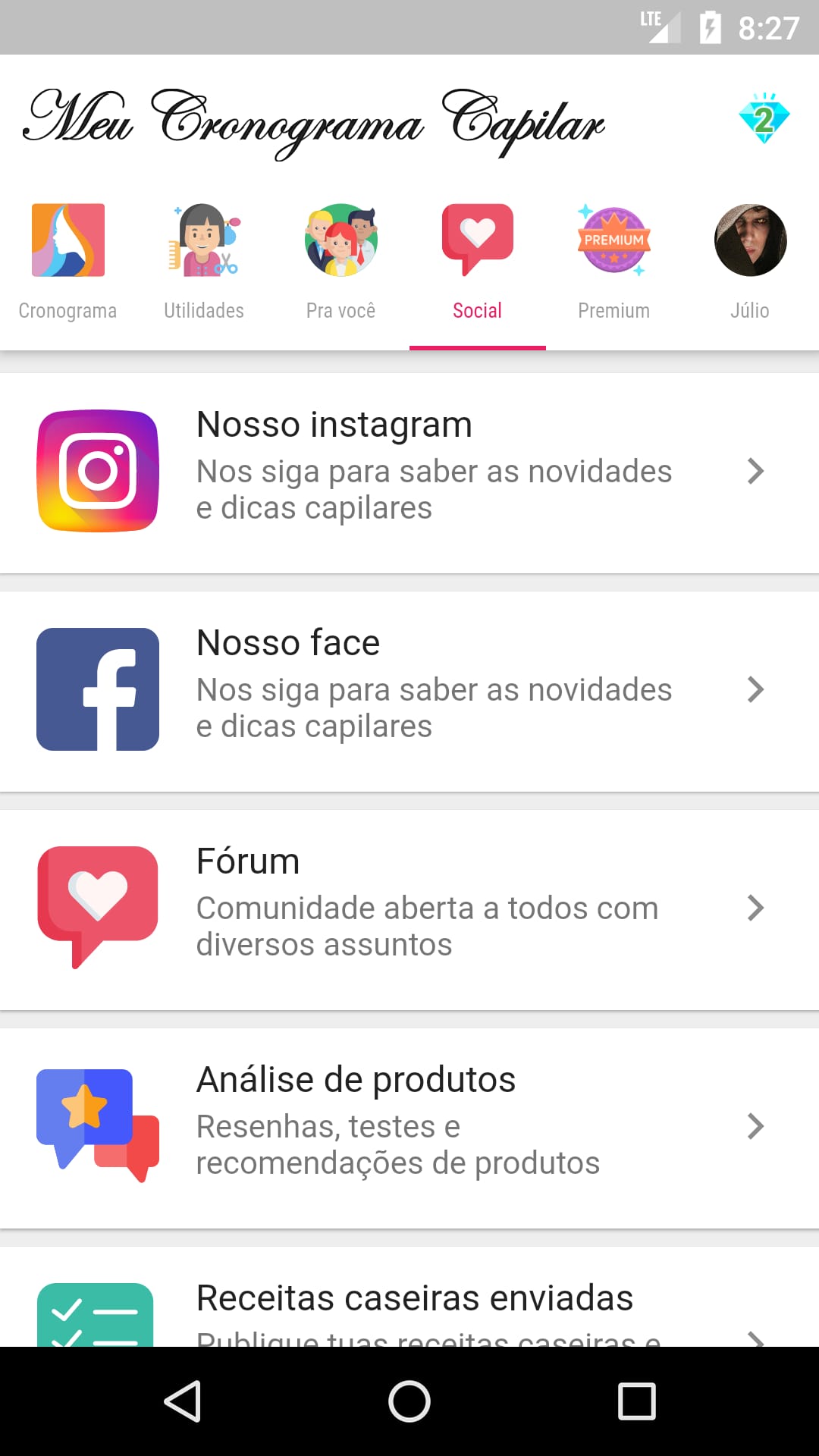The width and height of the screenshot is (819, 1456).
Task: Select the Fórum heart chat icon
Action: tap(97, 907)
